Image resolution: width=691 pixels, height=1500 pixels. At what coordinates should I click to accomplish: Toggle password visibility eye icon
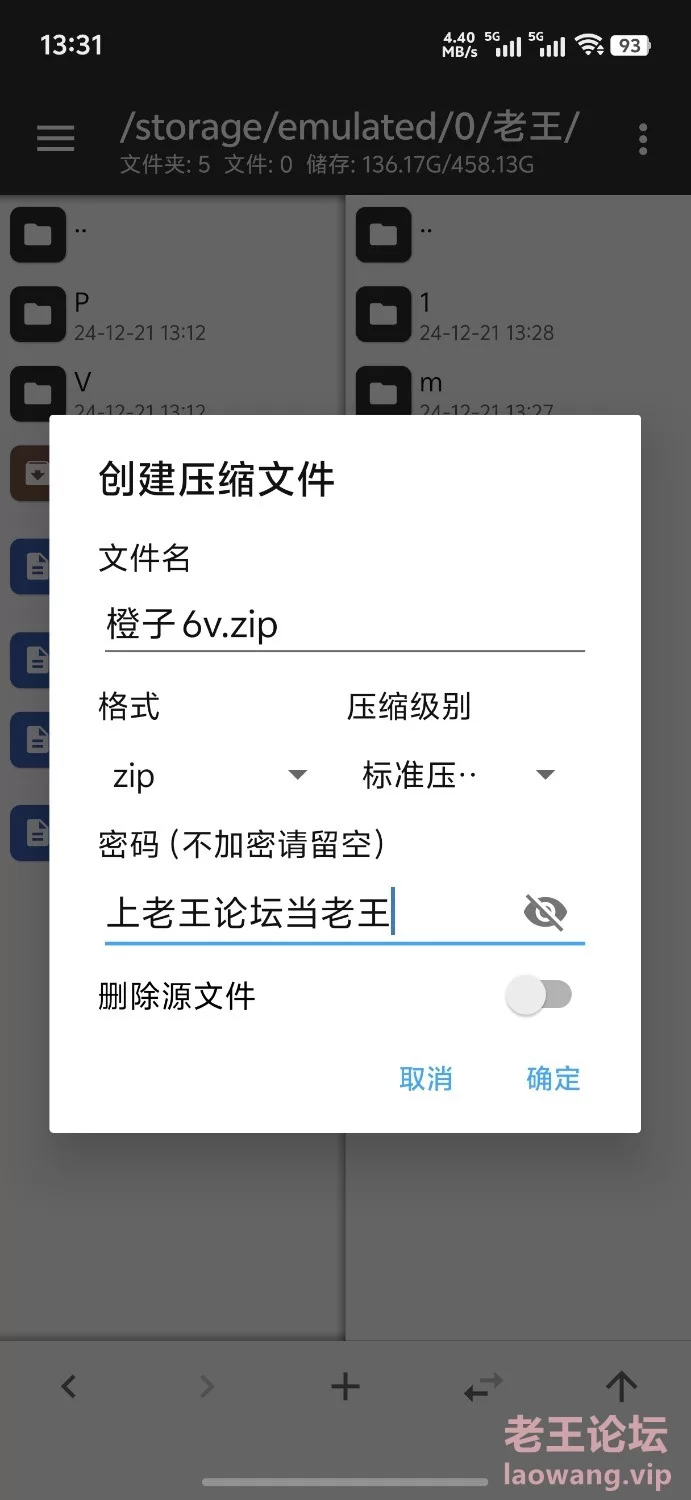pyautogui.click(x=545, y=912)
